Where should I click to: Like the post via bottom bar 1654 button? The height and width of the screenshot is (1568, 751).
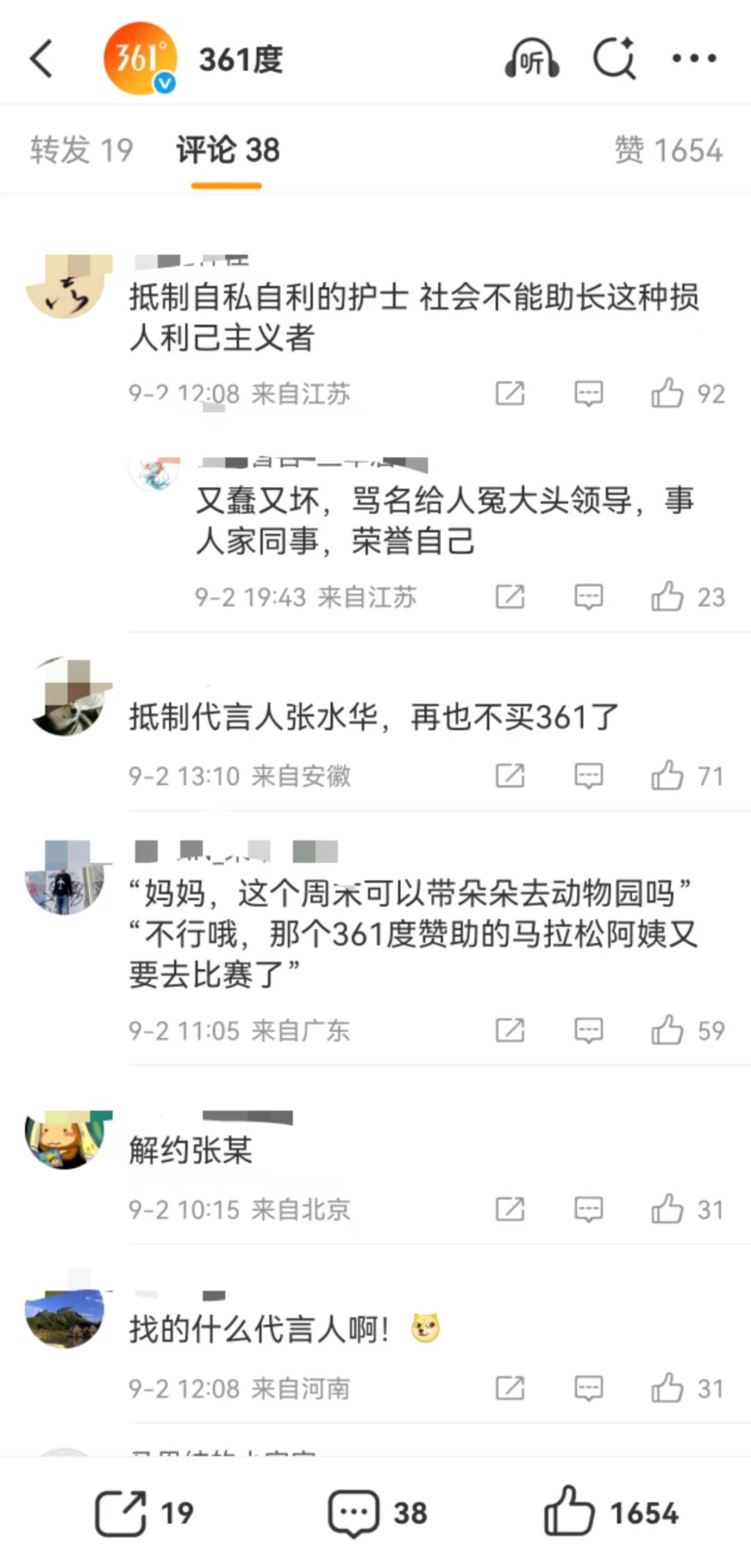(x=611, y=1512)
